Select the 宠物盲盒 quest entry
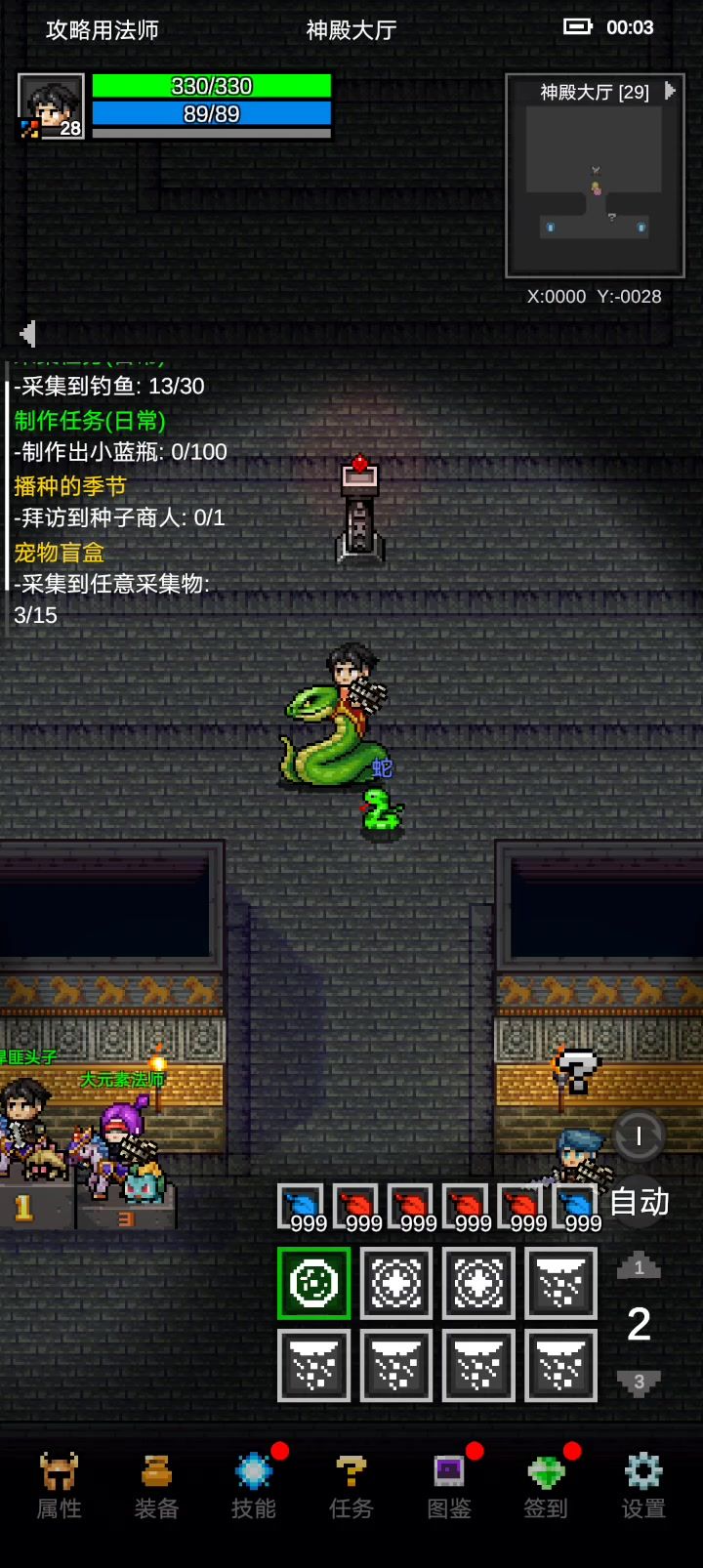 click(x=59, y=553)
